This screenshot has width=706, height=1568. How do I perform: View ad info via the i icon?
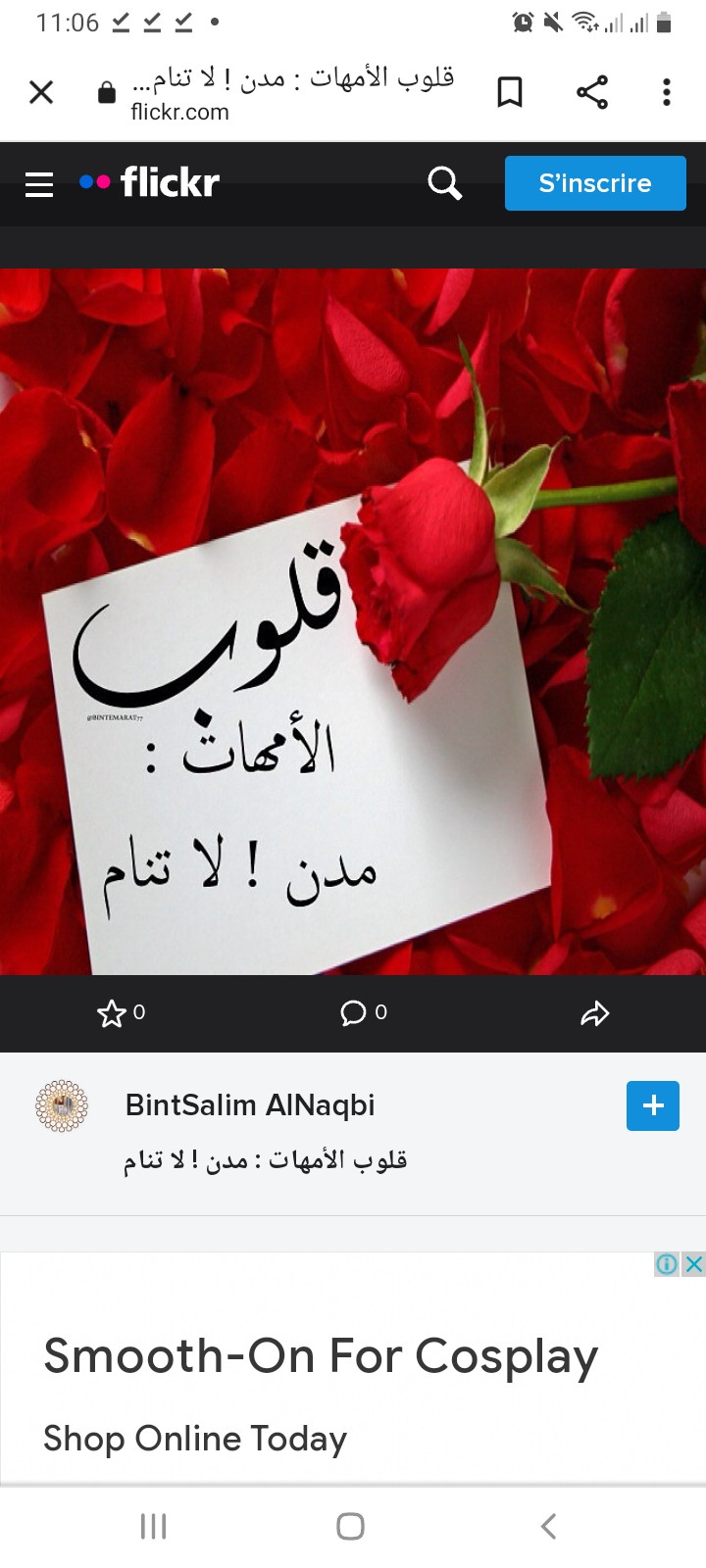(667, 1264)
